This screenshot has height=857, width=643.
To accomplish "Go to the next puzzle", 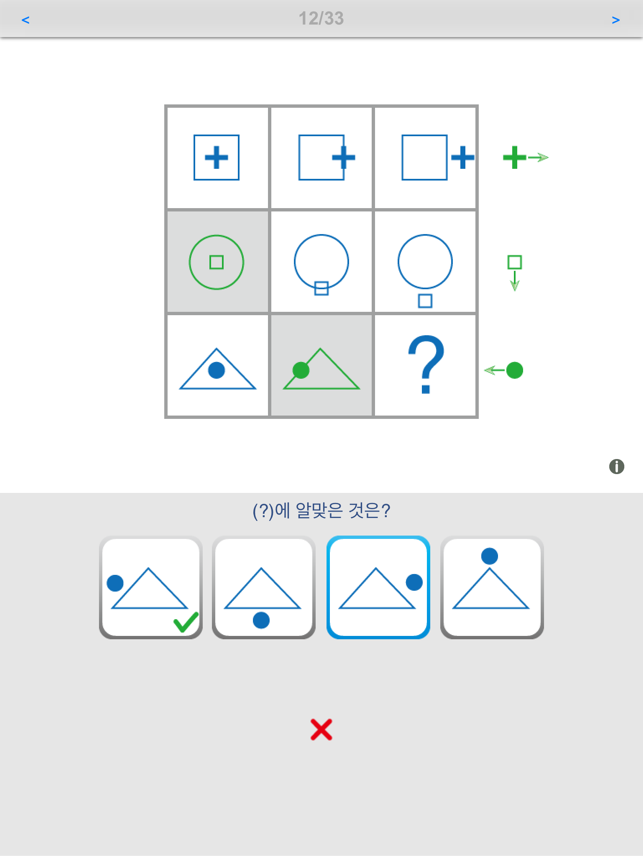I will click(616, 20).
